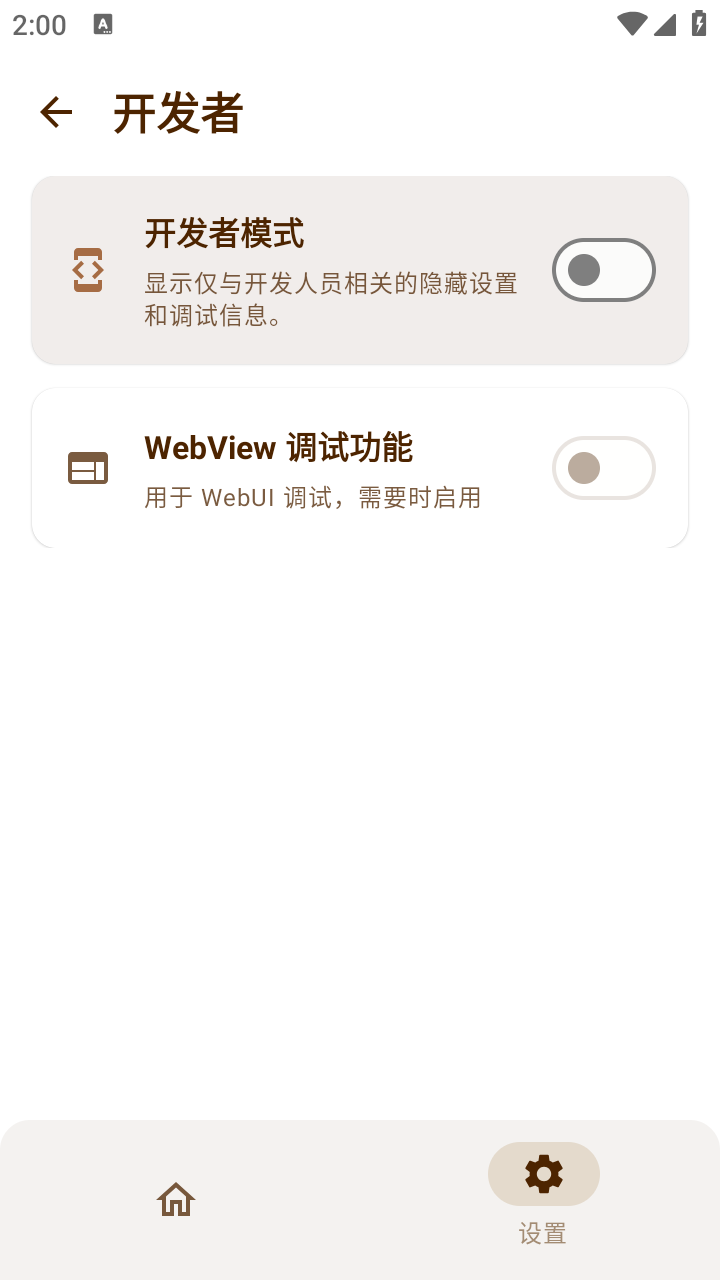Tap the 'A' notification icon in status bar
720x1280 pixels.
coord(104,24)
